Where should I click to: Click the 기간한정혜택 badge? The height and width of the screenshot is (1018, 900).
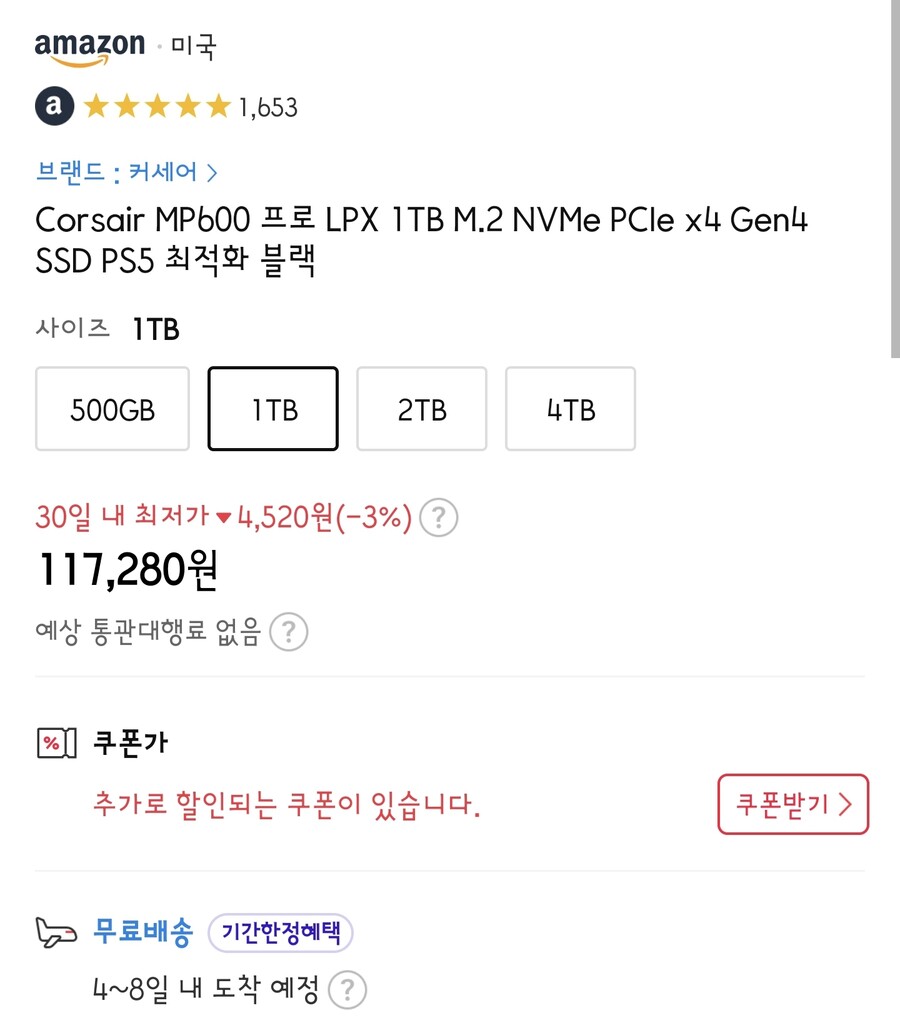280,932
